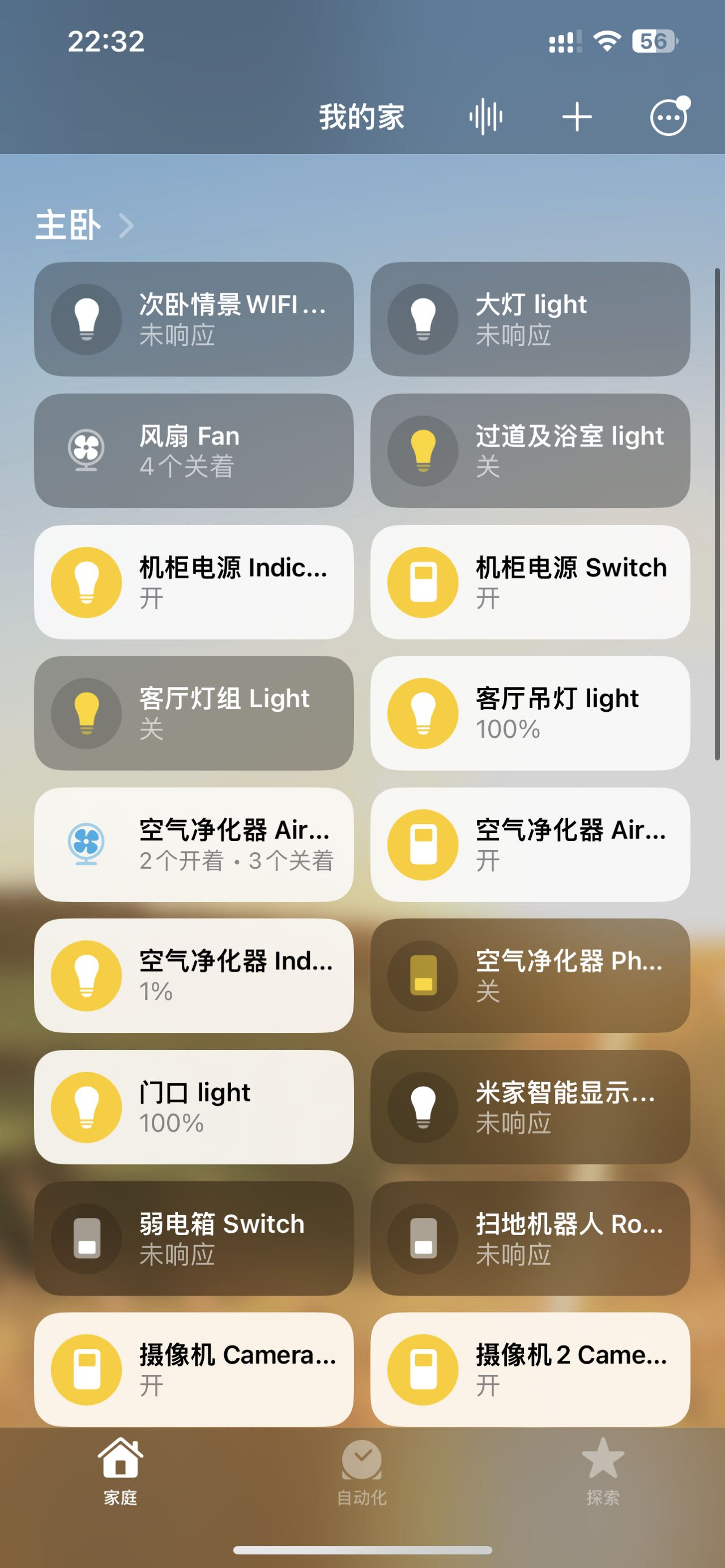The height and width of the screenshot is (1568, 725).
Task: Expand the 主卧 room via its chevron
Action: click(127, 225)
